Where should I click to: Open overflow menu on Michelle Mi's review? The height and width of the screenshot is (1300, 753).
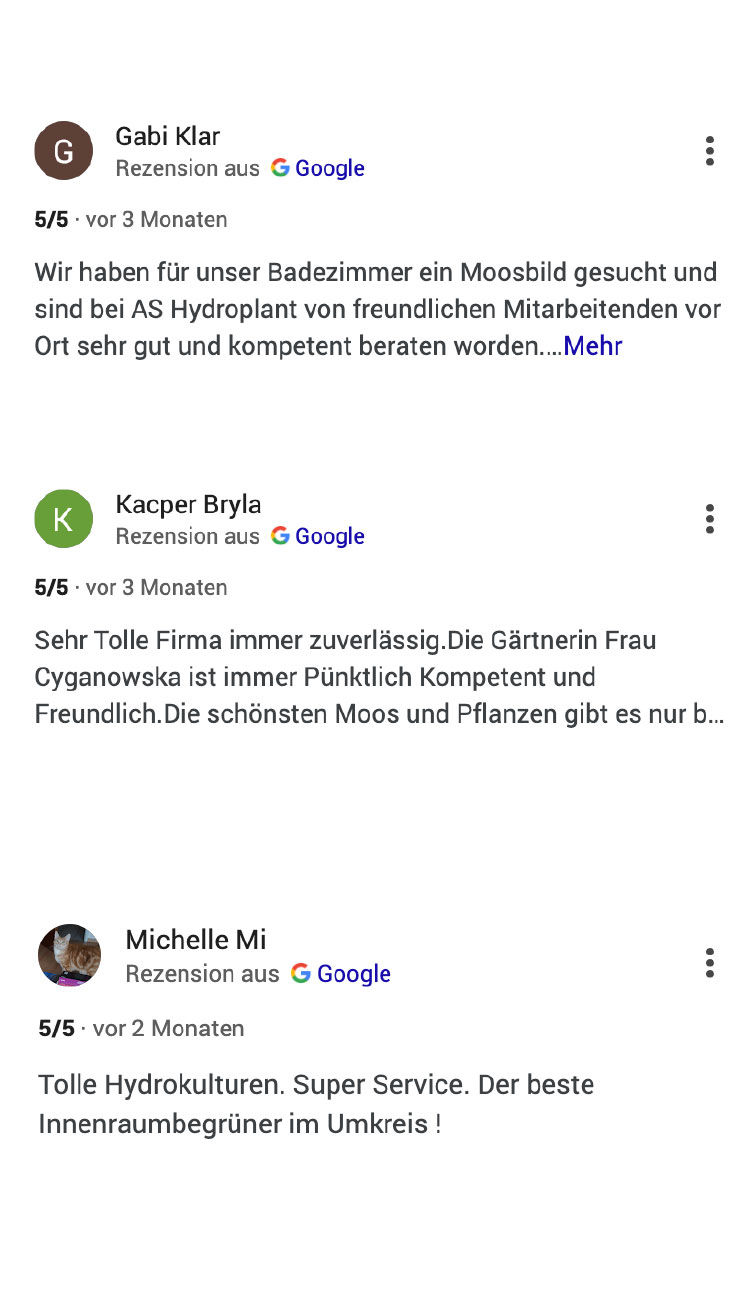pyautogui.click(x=709, y=963)
